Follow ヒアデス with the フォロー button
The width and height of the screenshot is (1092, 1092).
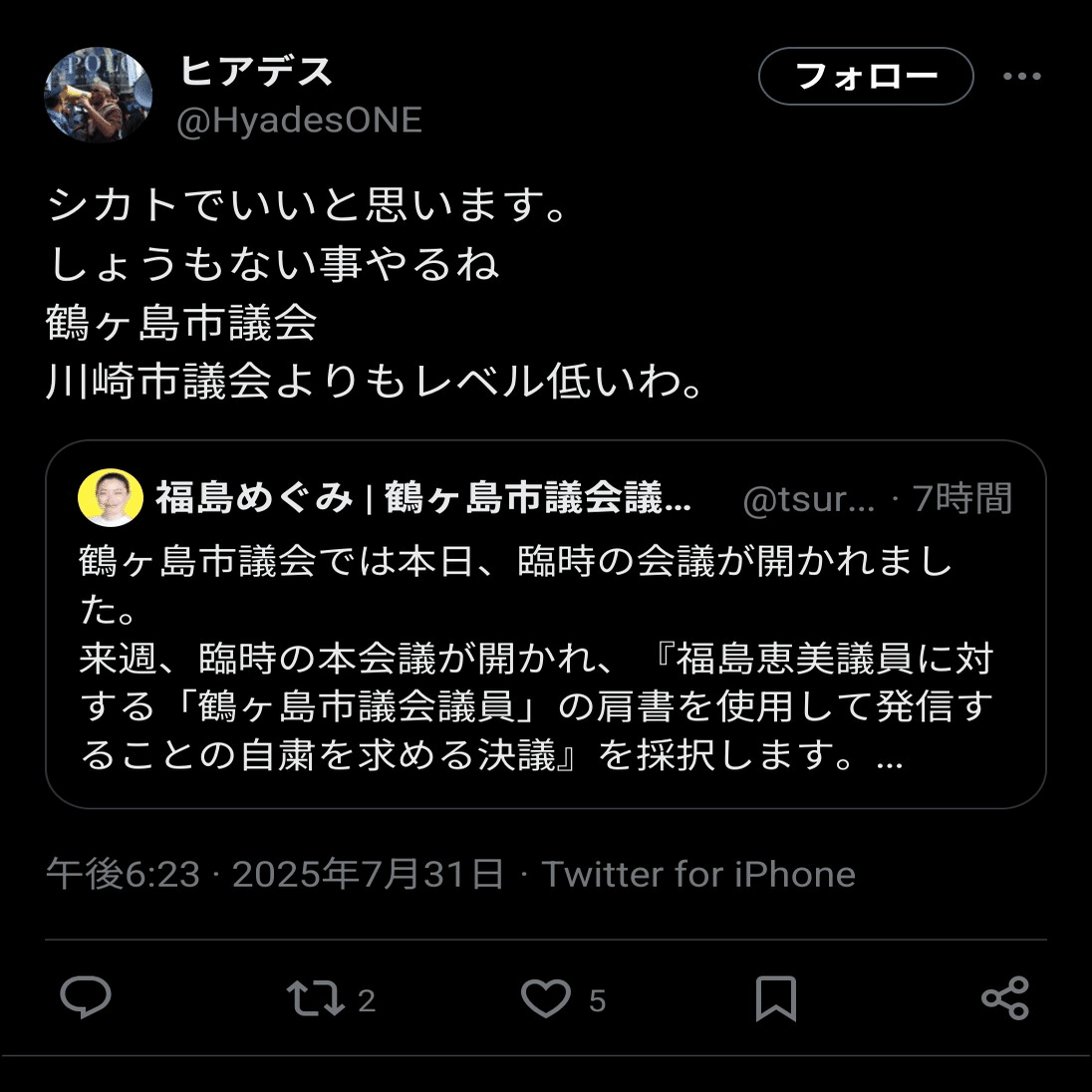click(x=865, y=77)
